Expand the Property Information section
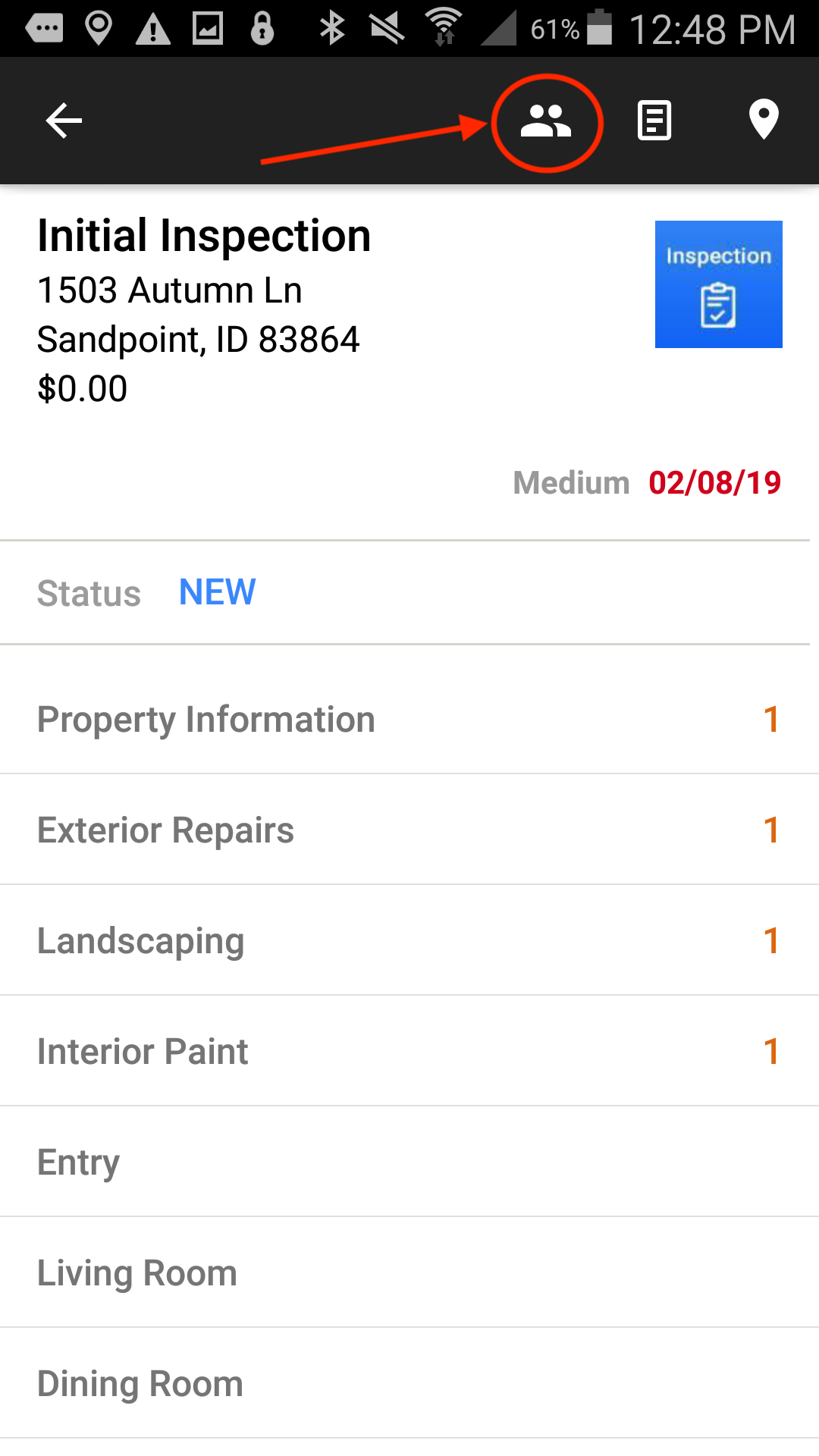The width and height of the screenshot is (819, 1456). (206, 719)
